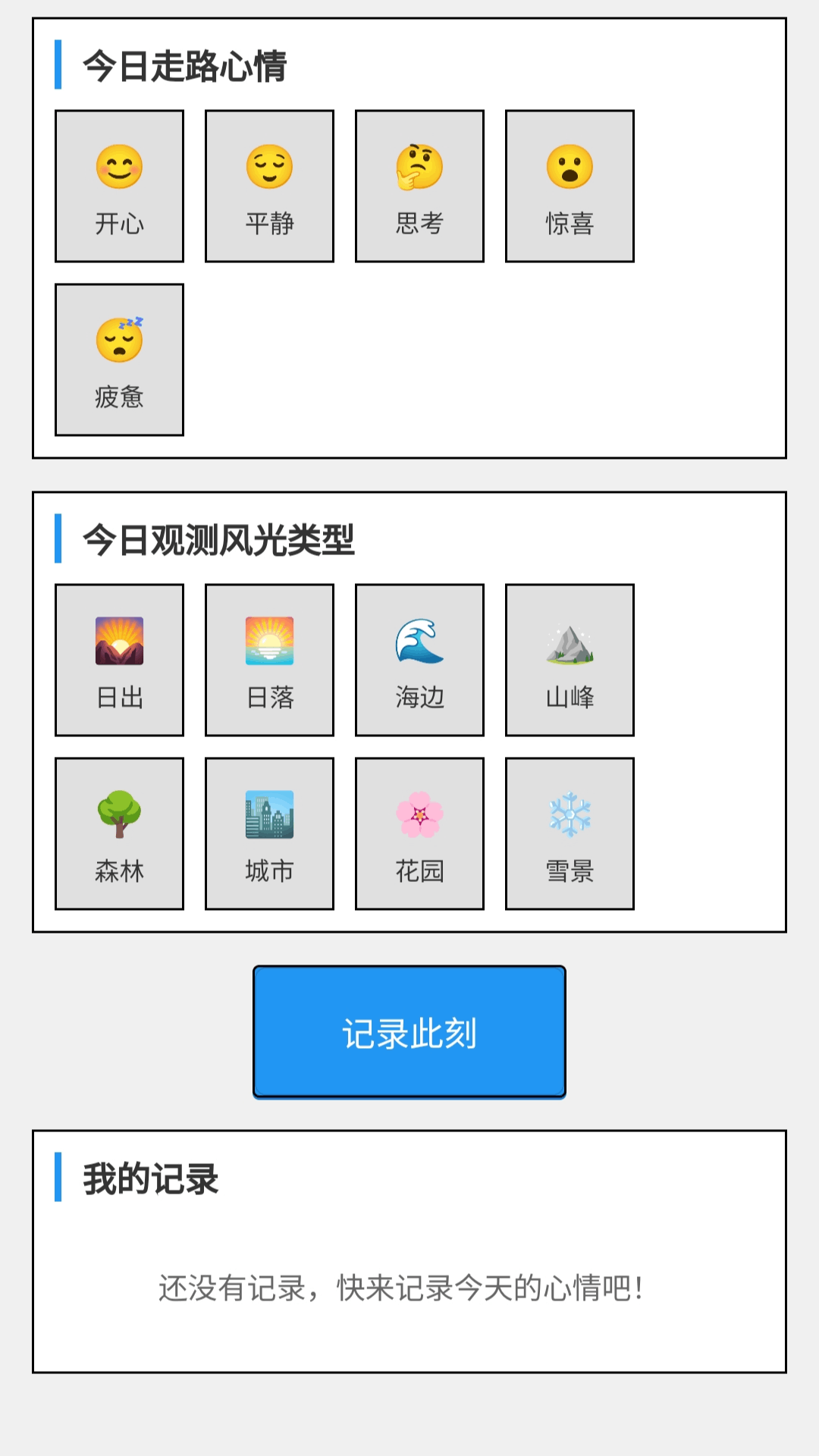
Task: Pick the 海边 ocean wave icon
Action: click(x=419, y=658)
